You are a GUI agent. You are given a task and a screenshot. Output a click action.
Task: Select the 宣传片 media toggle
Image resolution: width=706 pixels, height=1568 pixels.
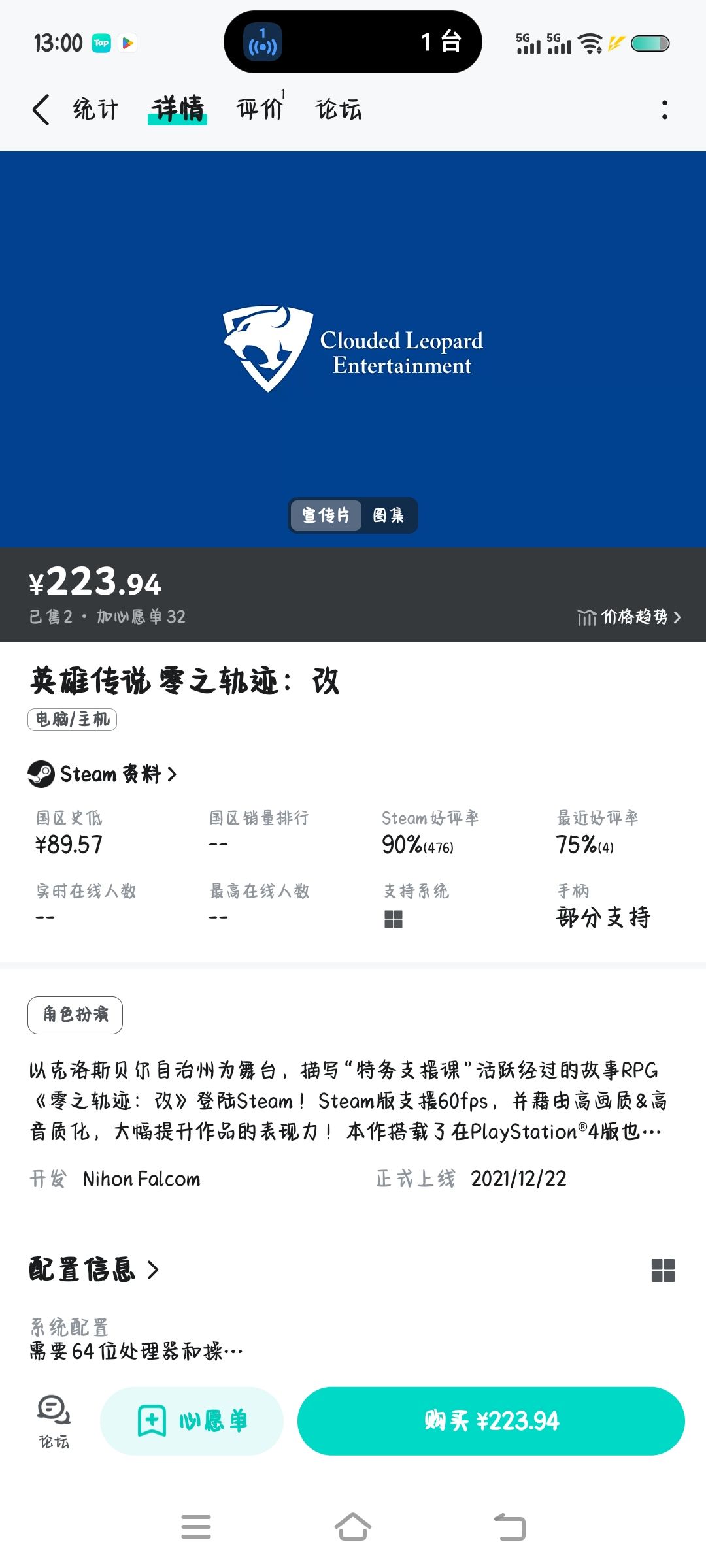tap(326, 515)
